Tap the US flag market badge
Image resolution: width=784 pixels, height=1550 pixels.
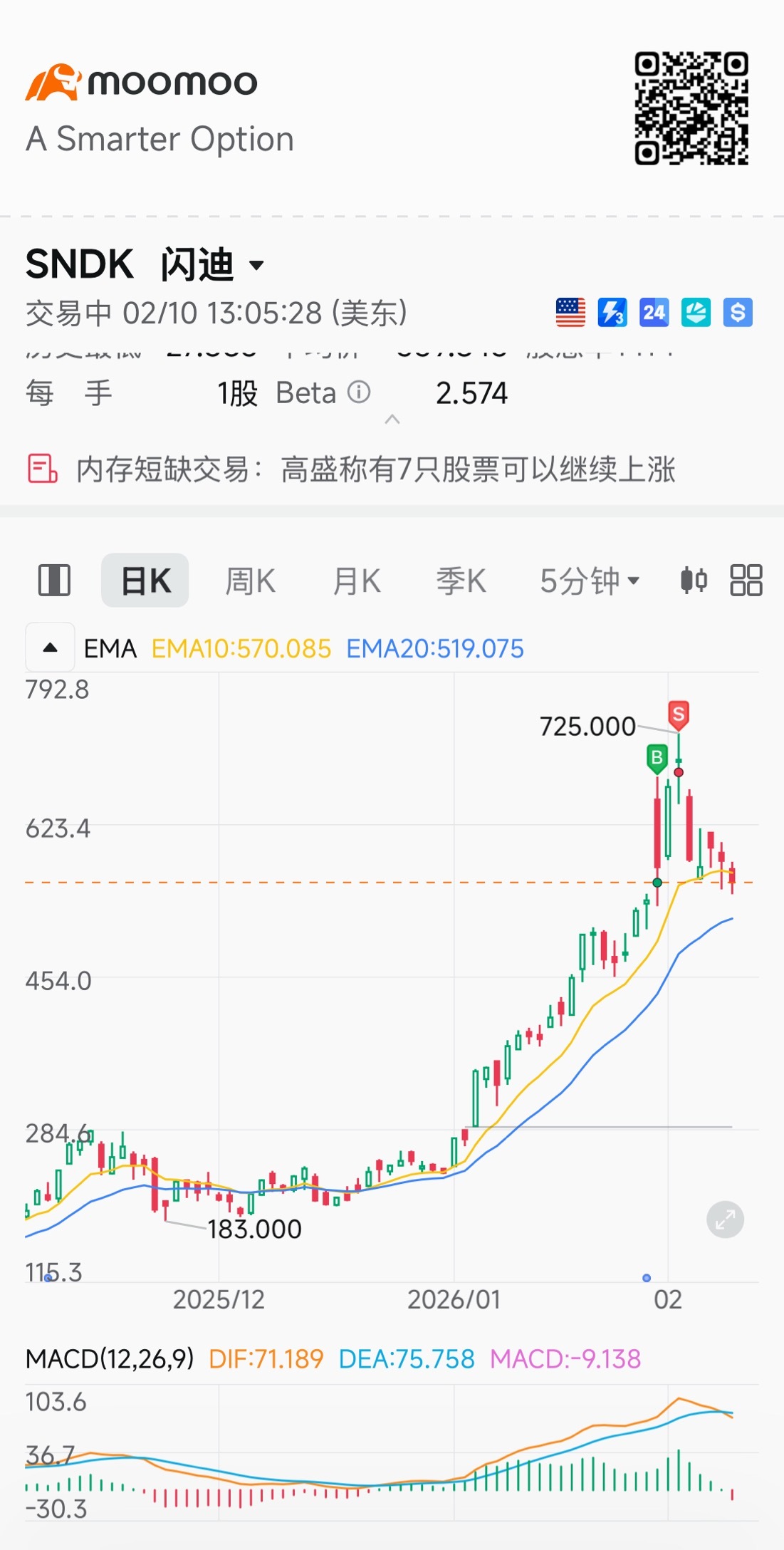(570, 312)
